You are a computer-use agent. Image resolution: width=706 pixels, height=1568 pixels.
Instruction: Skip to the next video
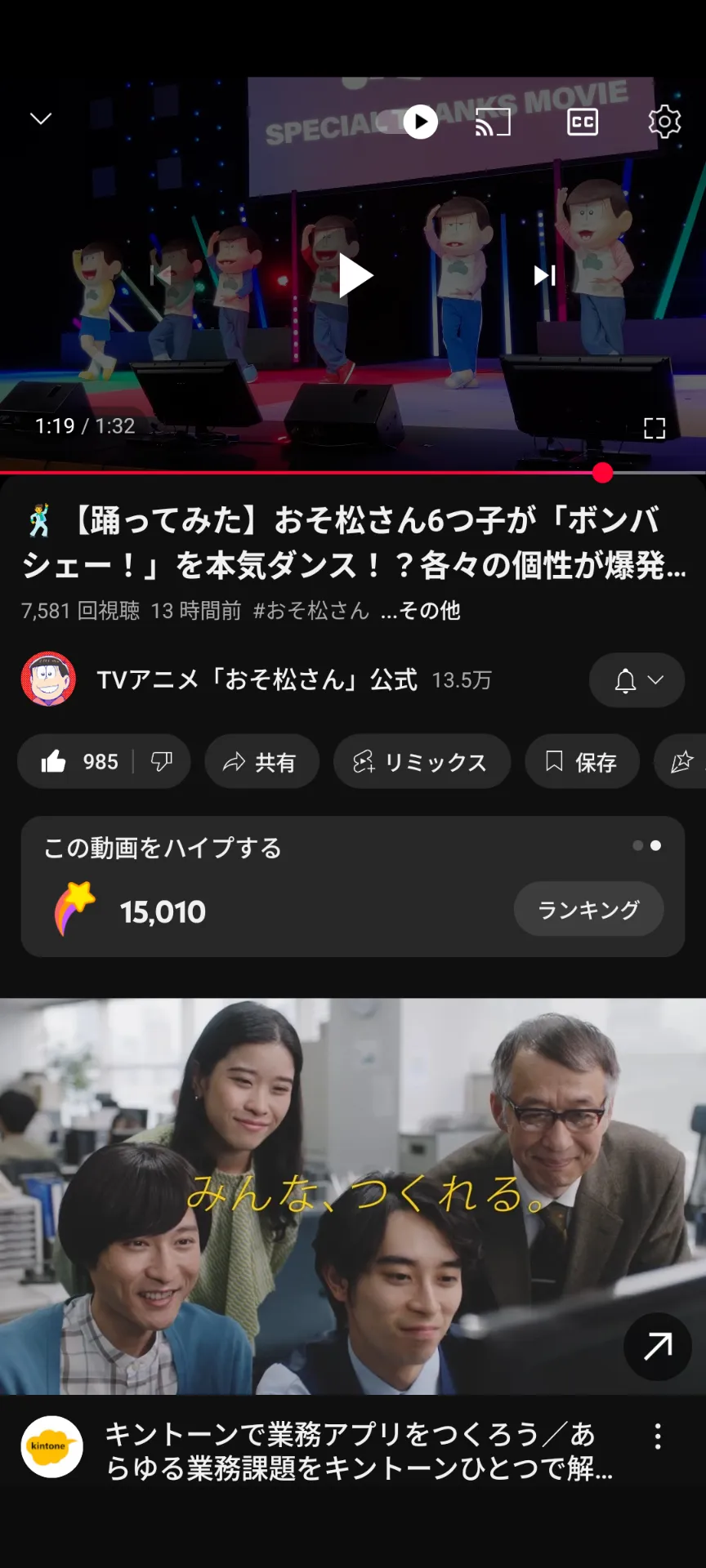pos(544,275)
